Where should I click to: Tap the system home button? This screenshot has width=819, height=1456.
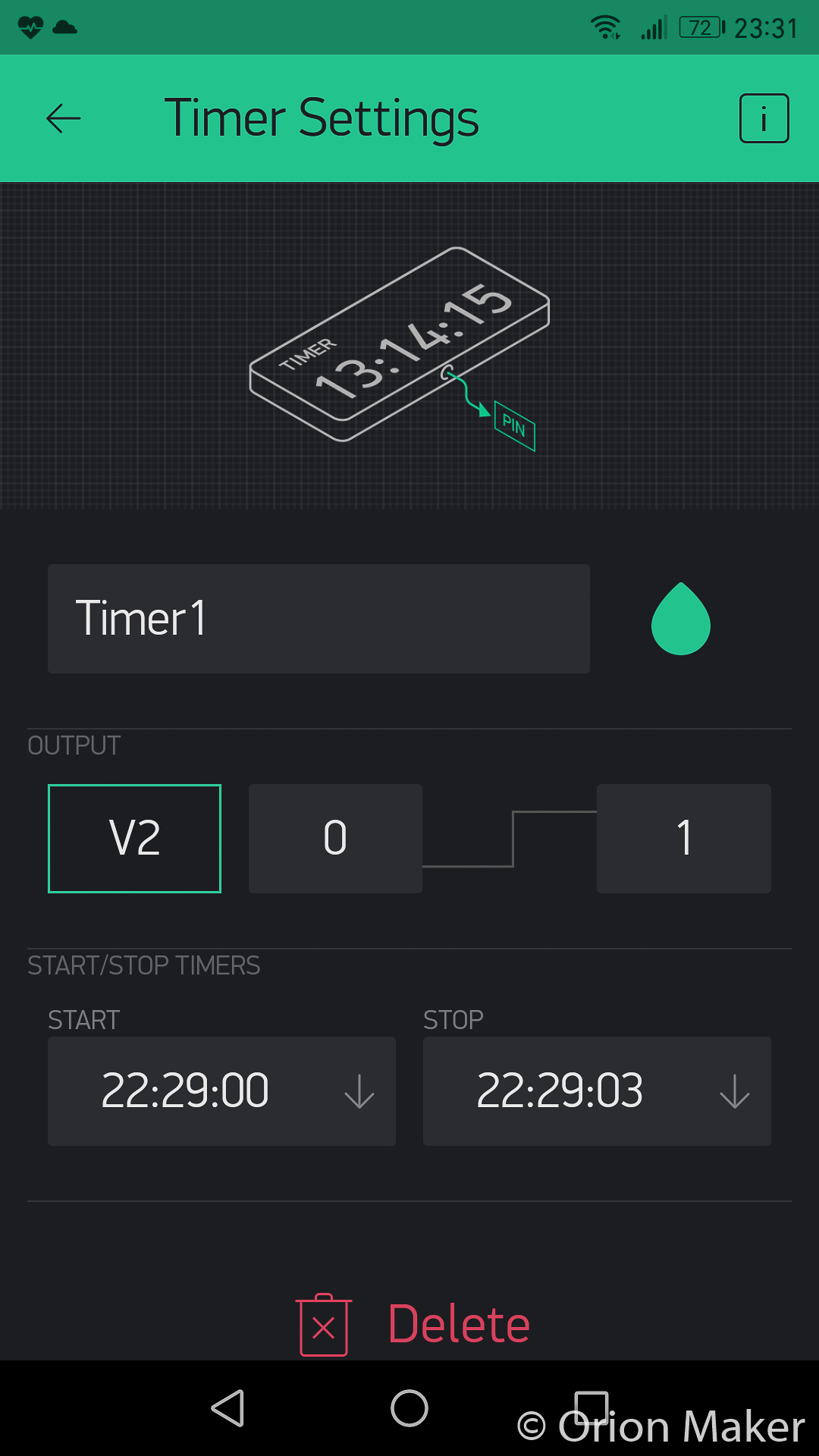(x=409, y=1409)
